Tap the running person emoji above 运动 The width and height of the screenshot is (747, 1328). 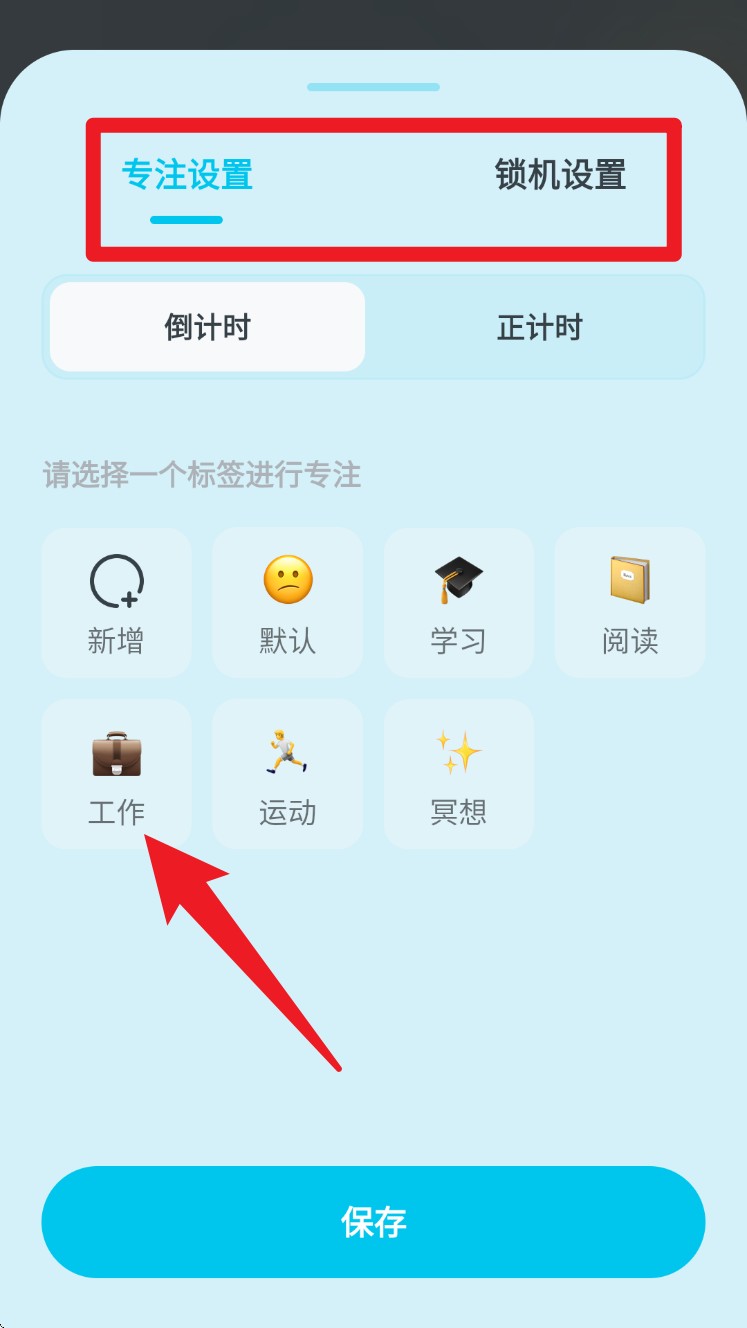click(x=287, y=749)
